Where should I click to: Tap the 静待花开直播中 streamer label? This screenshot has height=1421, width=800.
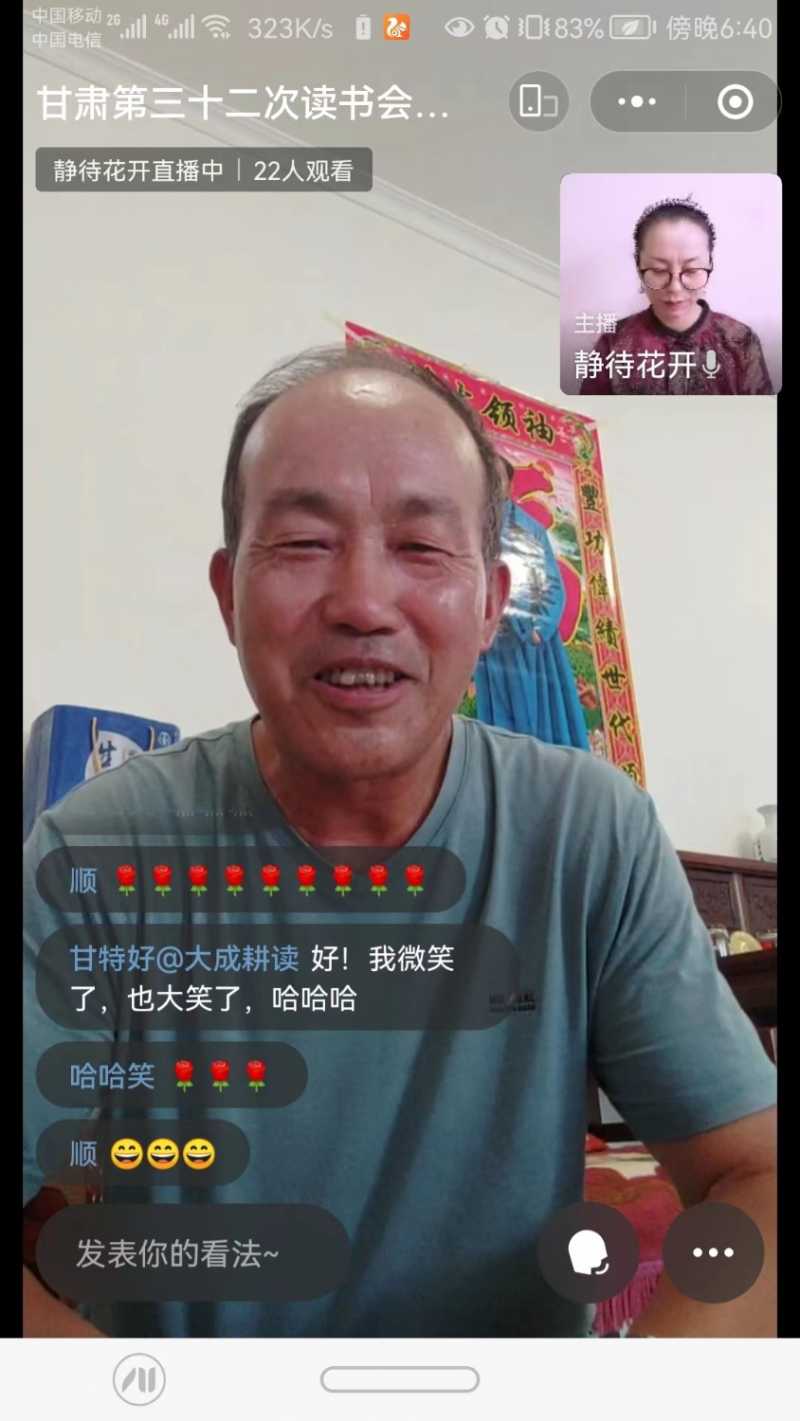point(139,170)
